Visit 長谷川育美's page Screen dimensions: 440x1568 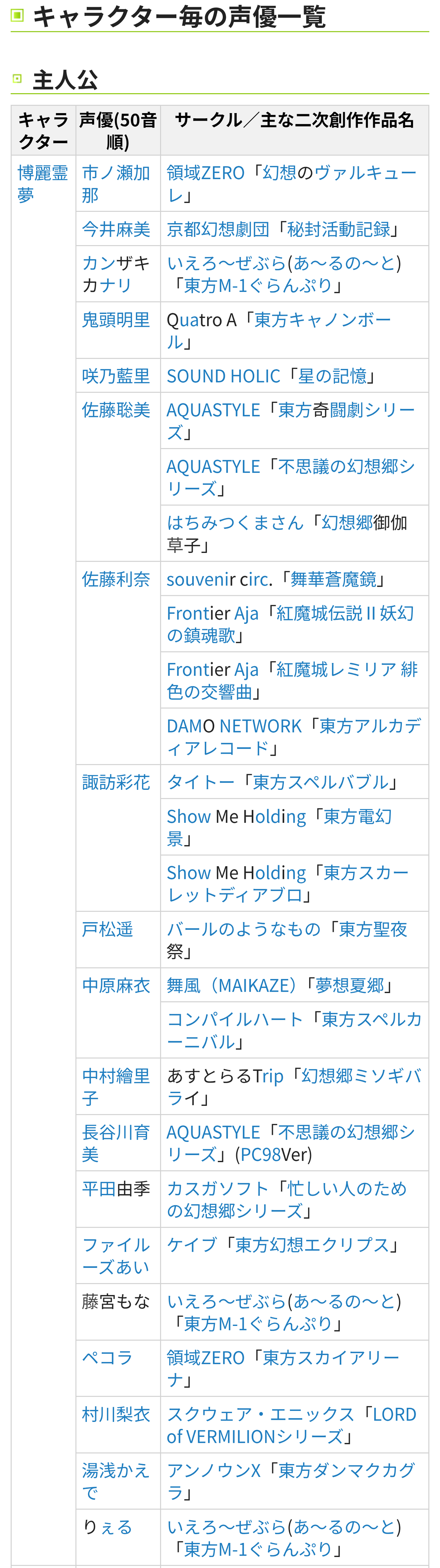click(x=115, y=1144)
